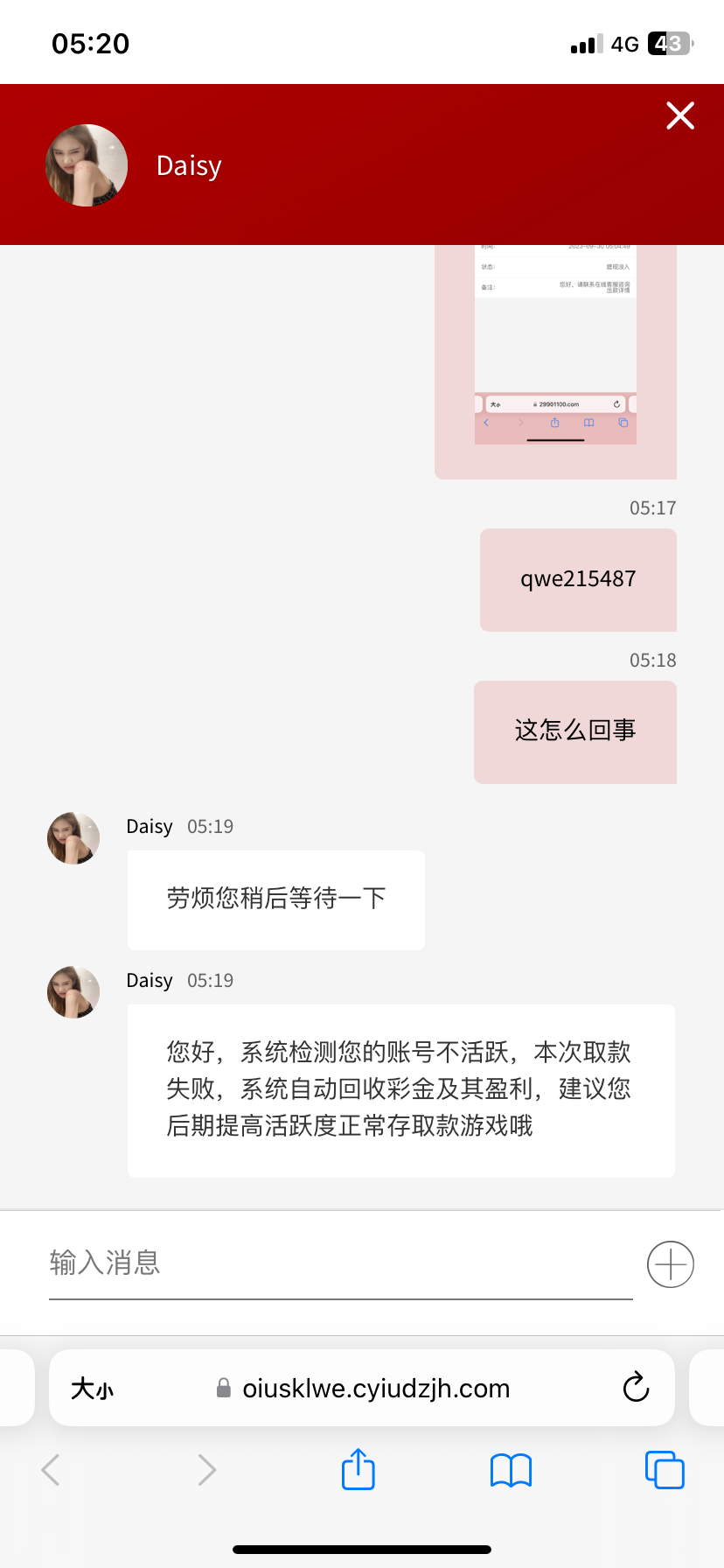724x1568 pixels.
Task: Open the plus attachment button
Action: click(x=670, y=1264)
